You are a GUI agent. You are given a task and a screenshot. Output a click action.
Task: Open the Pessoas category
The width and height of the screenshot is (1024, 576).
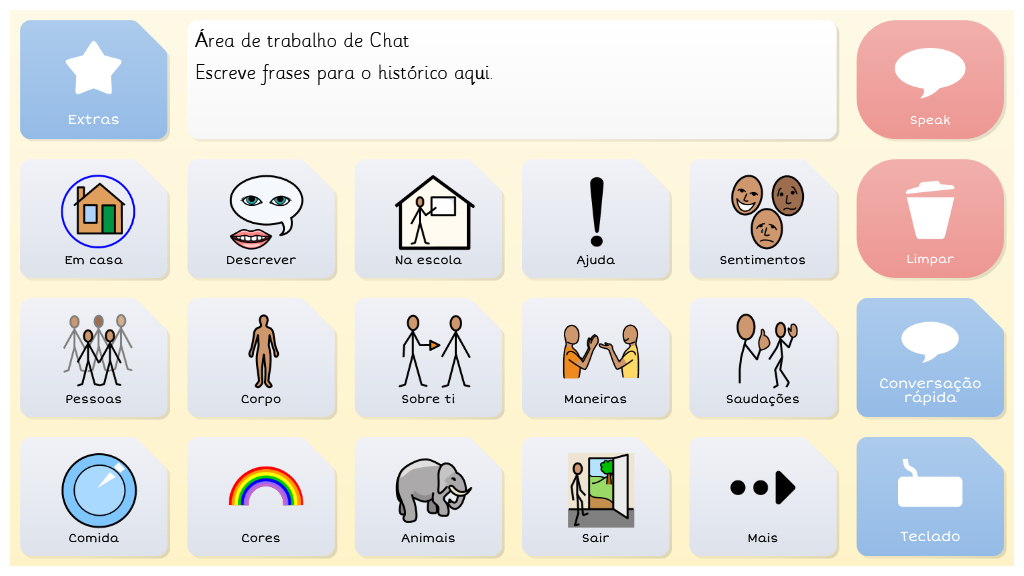pyautogui.click(x=93, y=357)
